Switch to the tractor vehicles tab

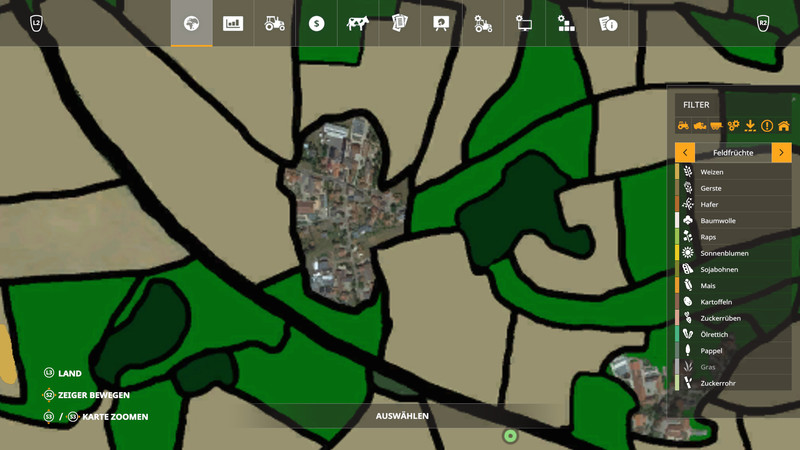coord(275,23)
